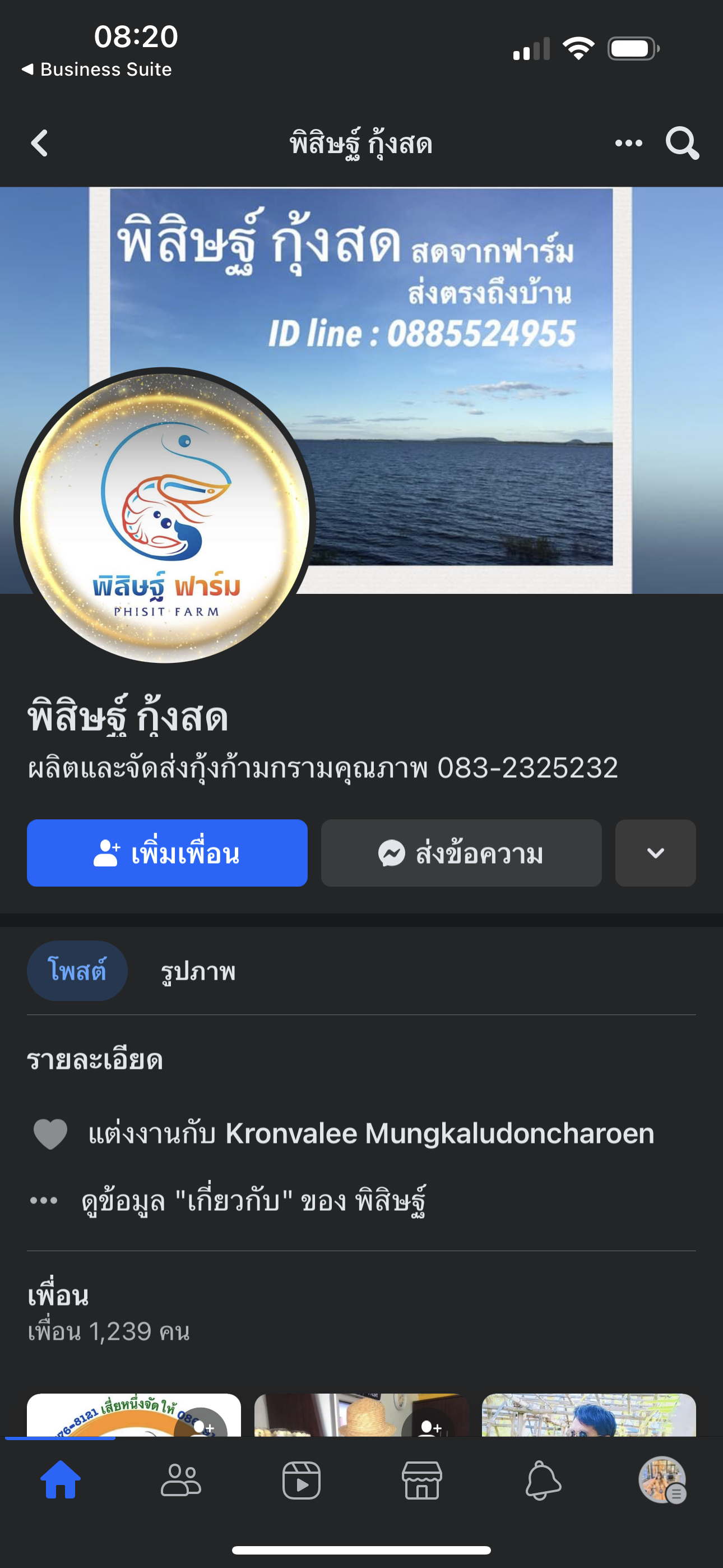Expand more actions with the chevron button
Viewport: 723px width, 1568px height.
pyautogui.click(x=655, y=853)
